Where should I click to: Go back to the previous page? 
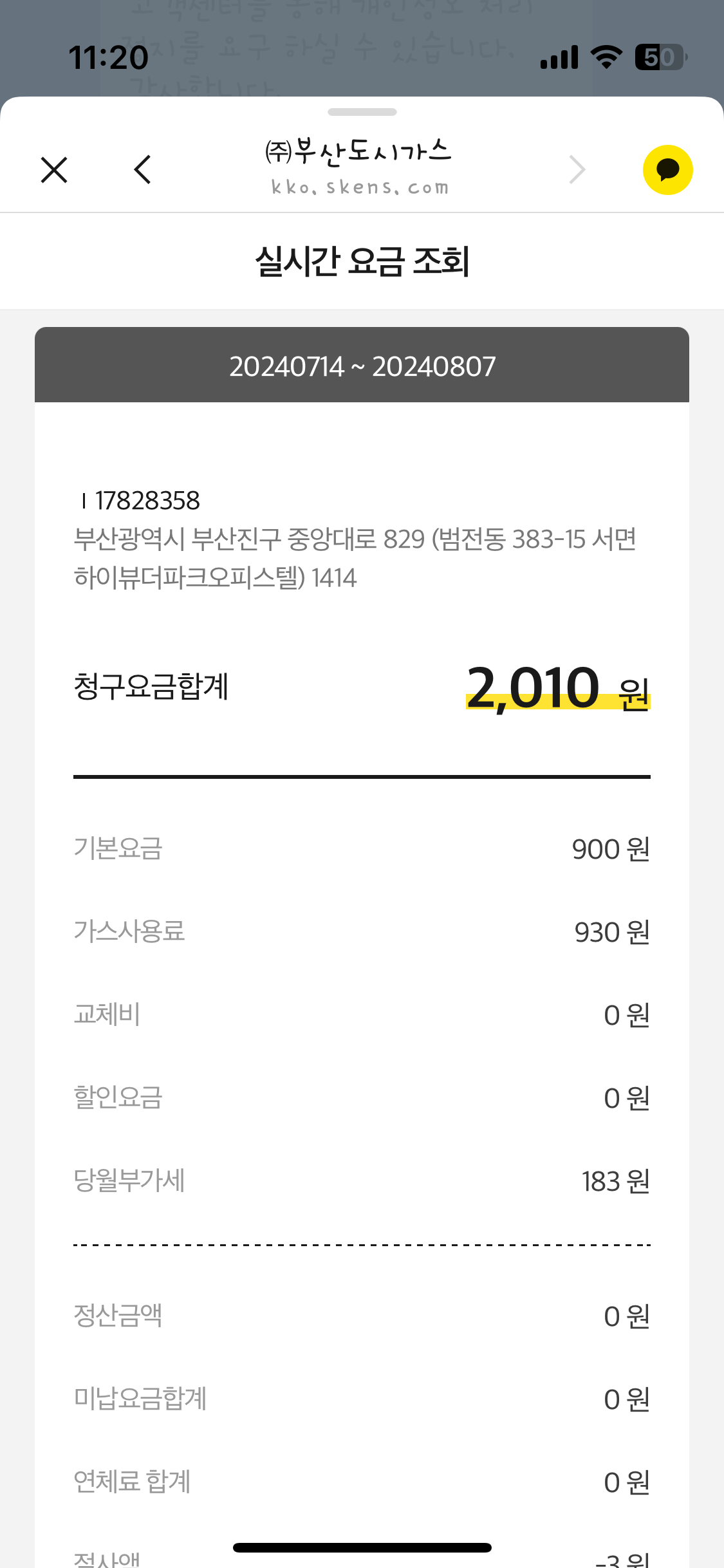click(x=143, y=170)
